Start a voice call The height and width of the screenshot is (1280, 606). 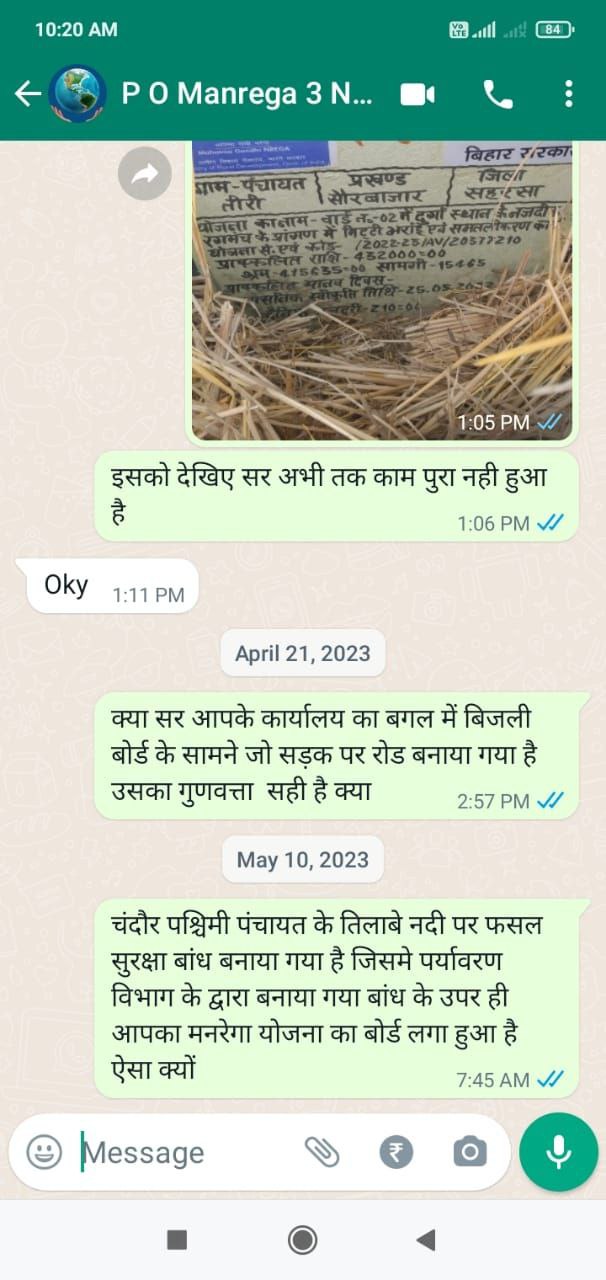click(x=497, y=94)
